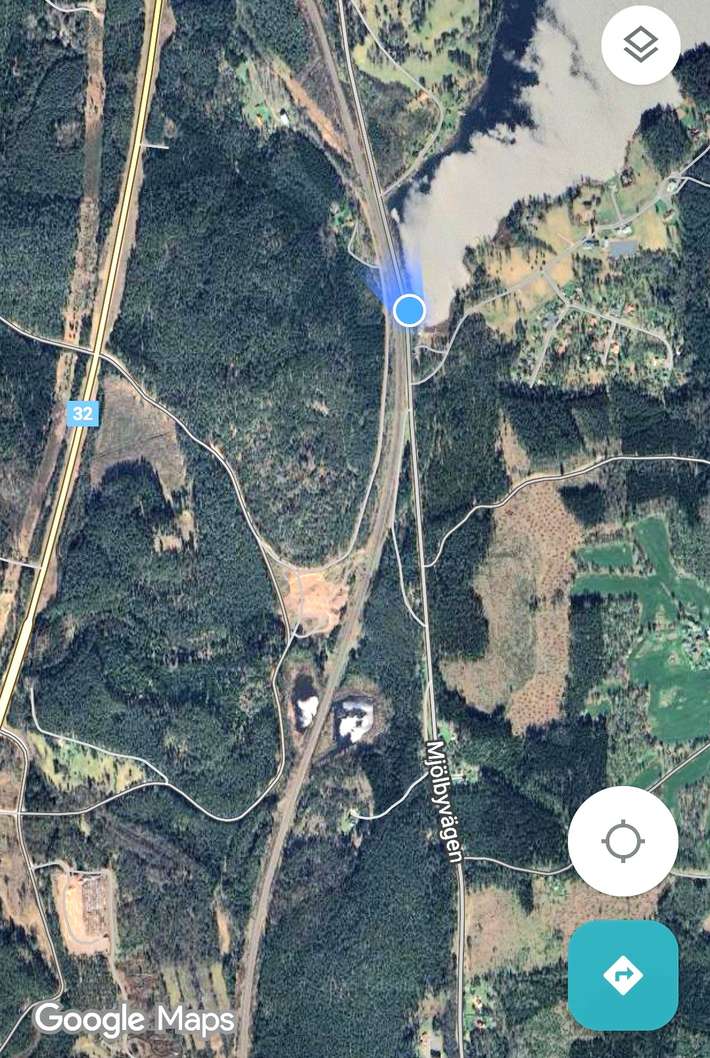Start directions with the blue arrow button
This screenshot has width=710, height=1058.
pyautogui.click(x=623, y=974)
